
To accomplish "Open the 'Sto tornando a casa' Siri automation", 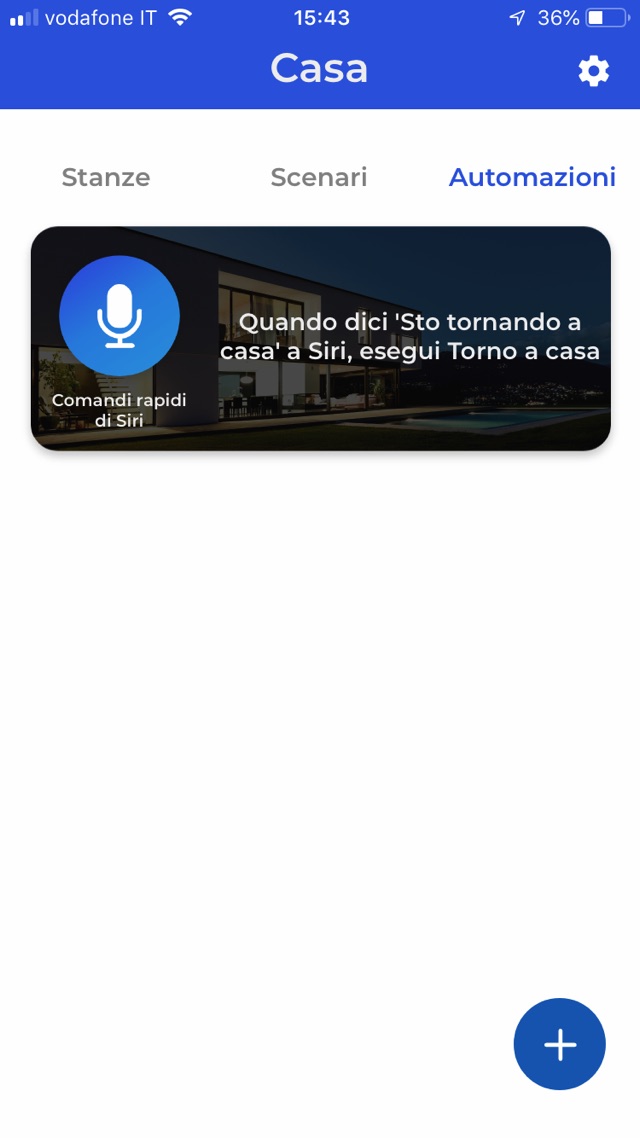I will (320, 338).
